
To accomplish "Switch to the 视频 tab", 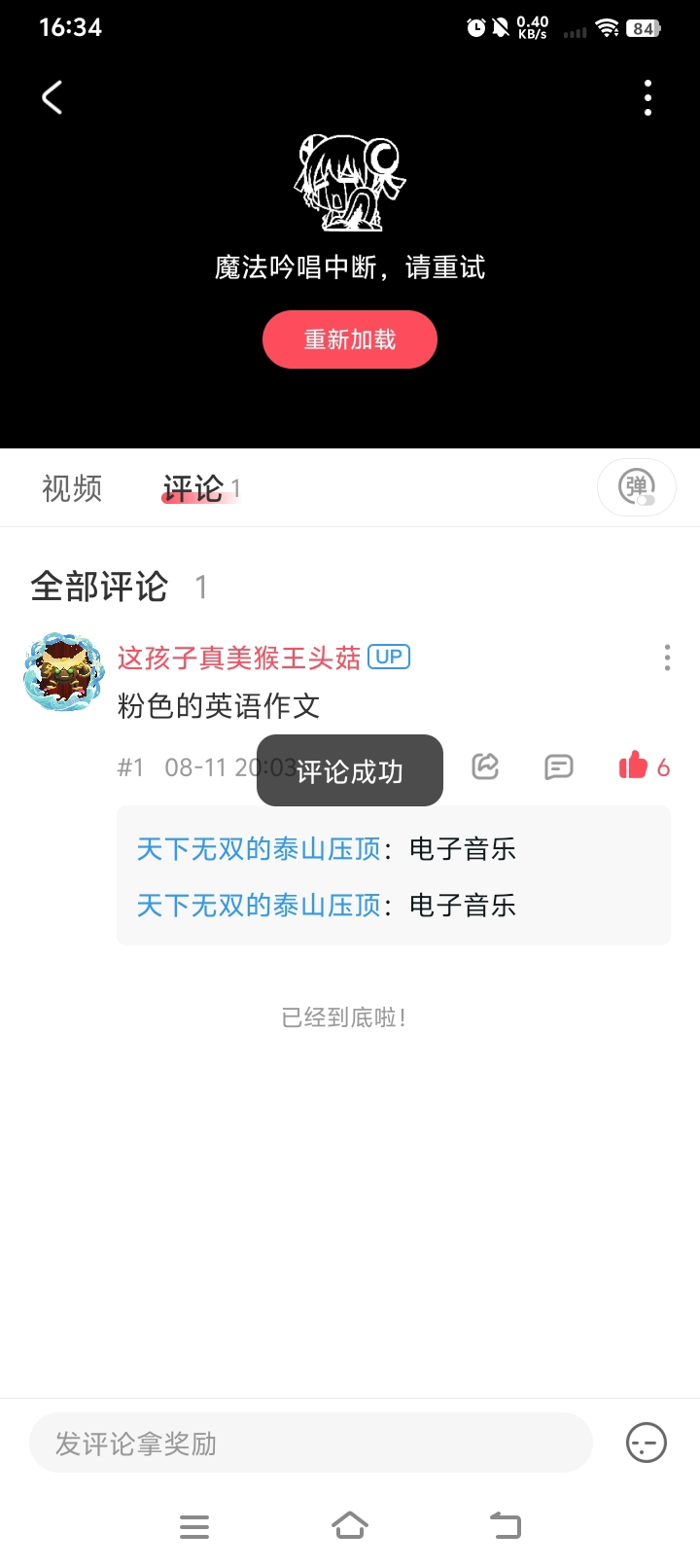I will coord(72,488).
